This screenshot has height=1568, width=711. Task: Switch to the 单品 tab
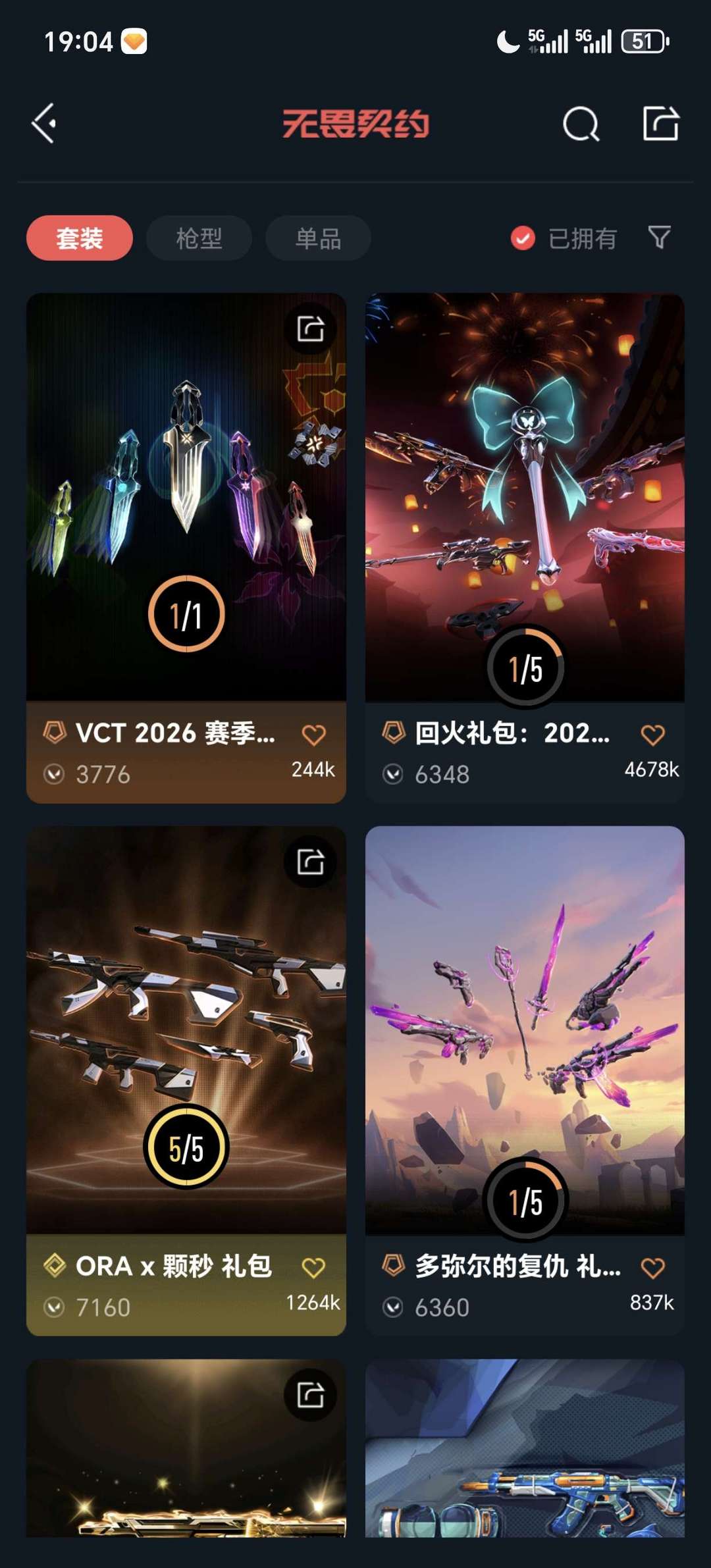(318, 238)
